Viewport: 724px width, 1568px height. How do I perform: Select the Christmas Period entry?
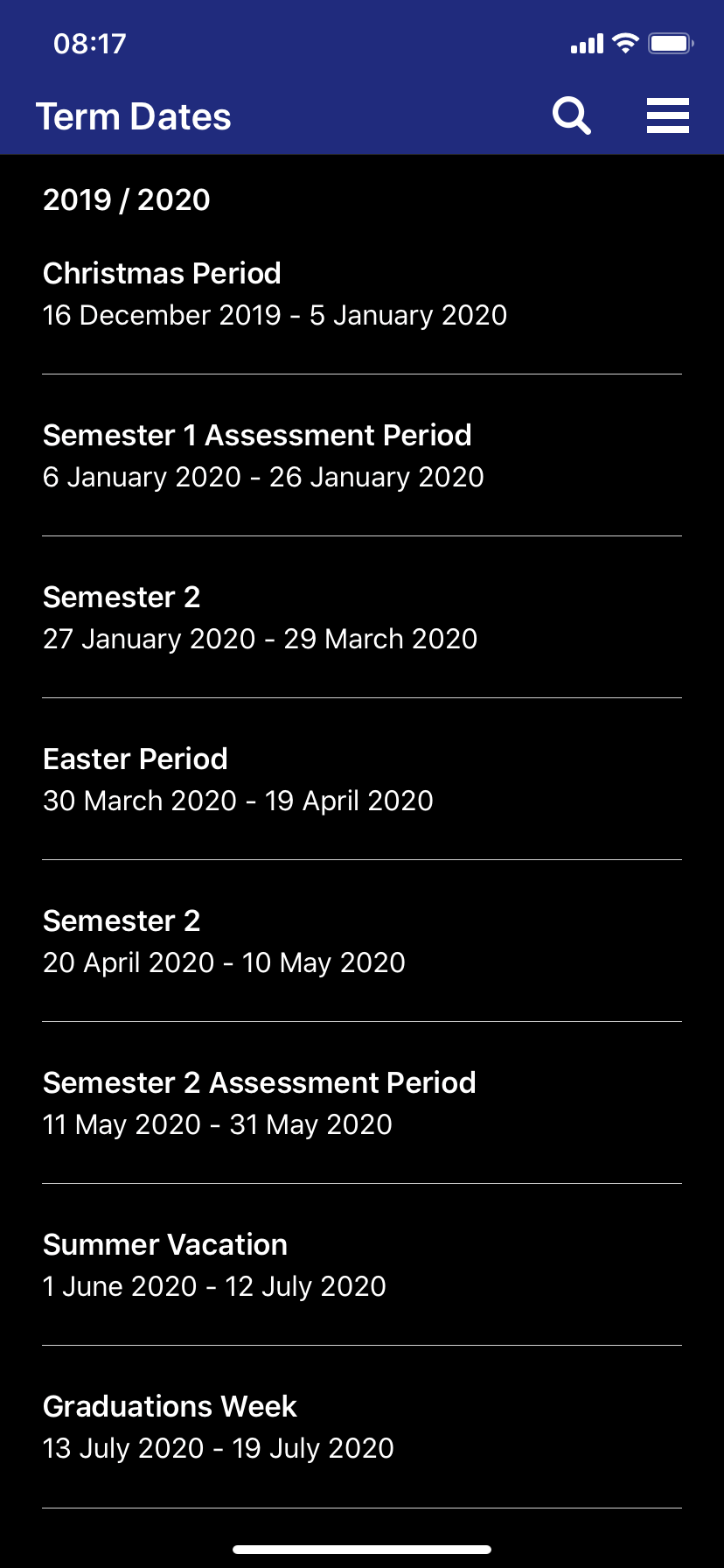pyautogui.click(x=162, y=273)
